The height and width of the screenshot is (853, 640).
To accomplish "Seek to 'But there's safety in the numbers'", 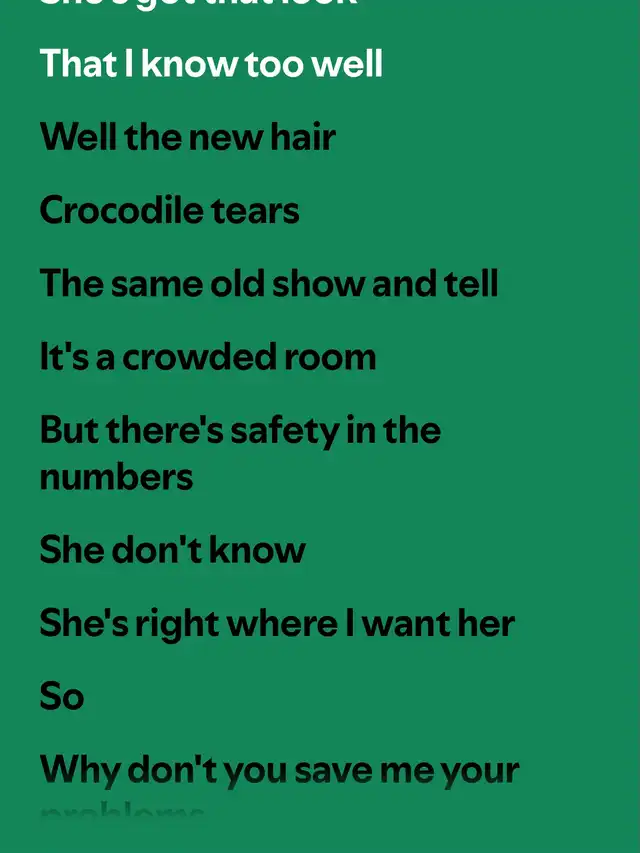I will tap(240, 453).
